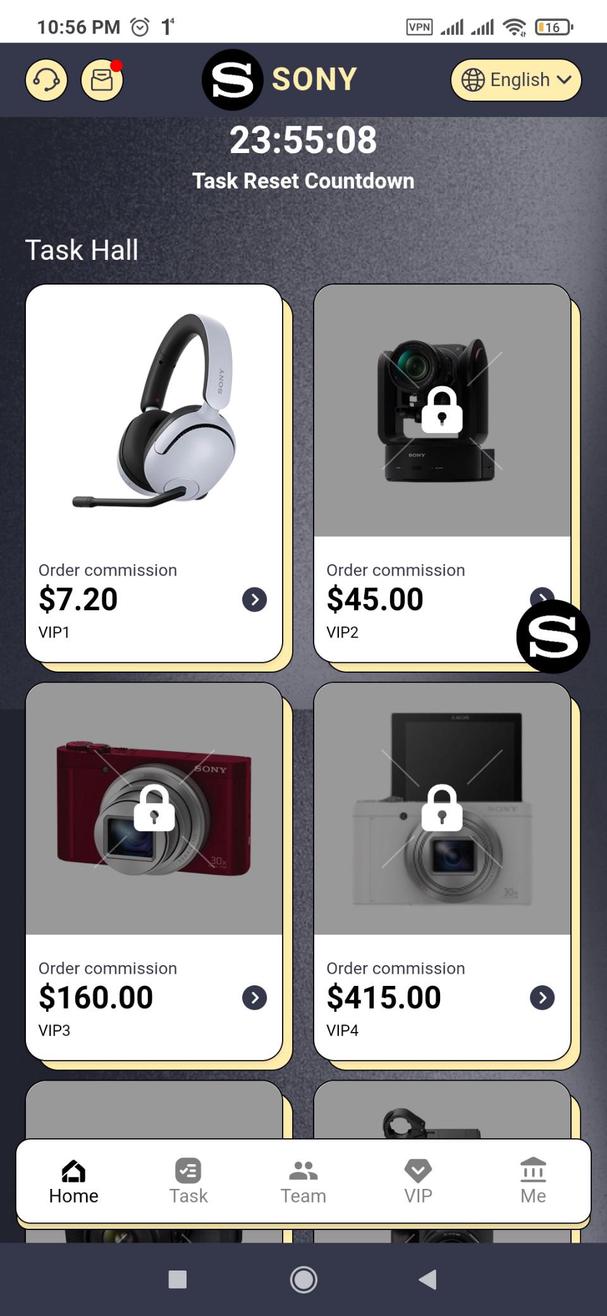
Task: Tap the system home button
Action: (x=303, y=1279)
